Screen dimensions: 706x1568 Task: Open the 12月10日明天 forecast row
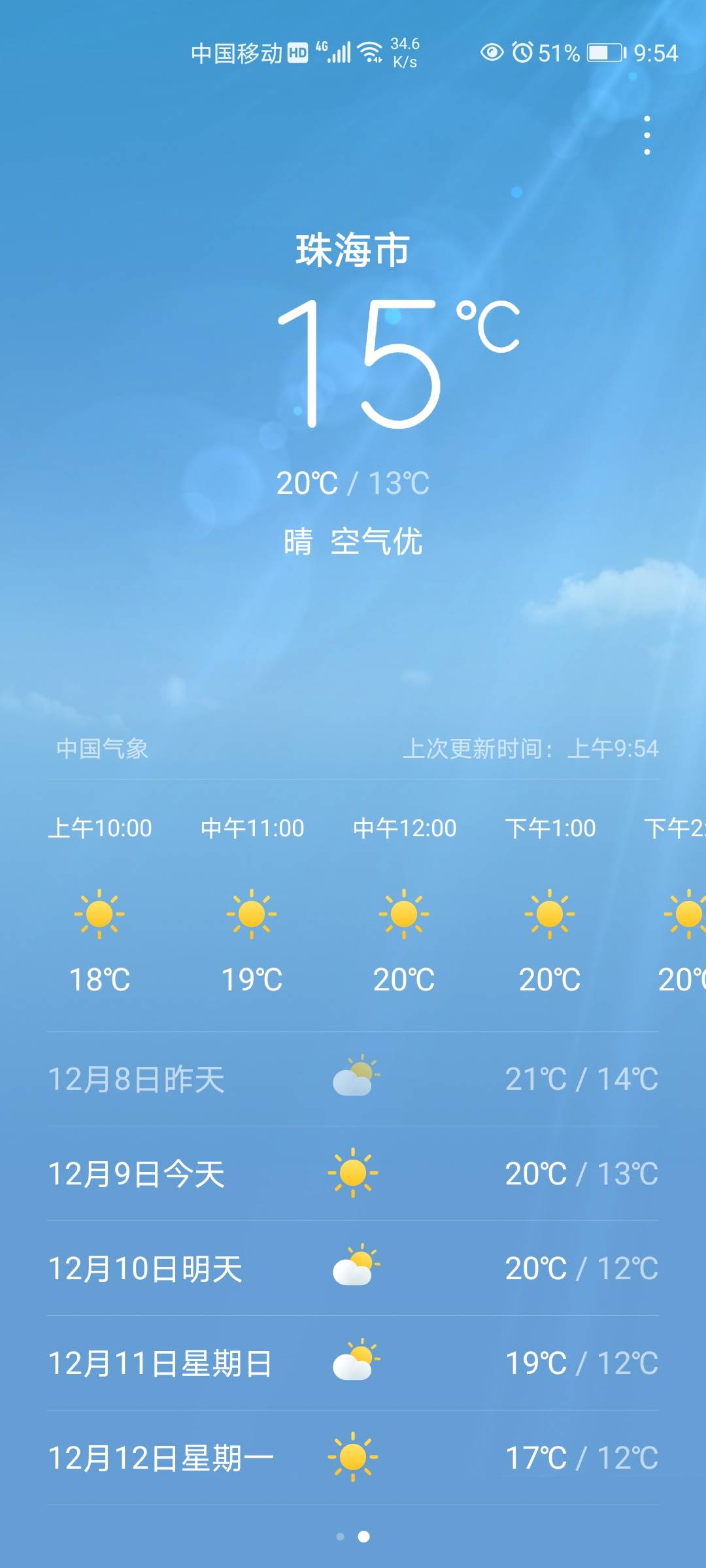[353, 1268]
